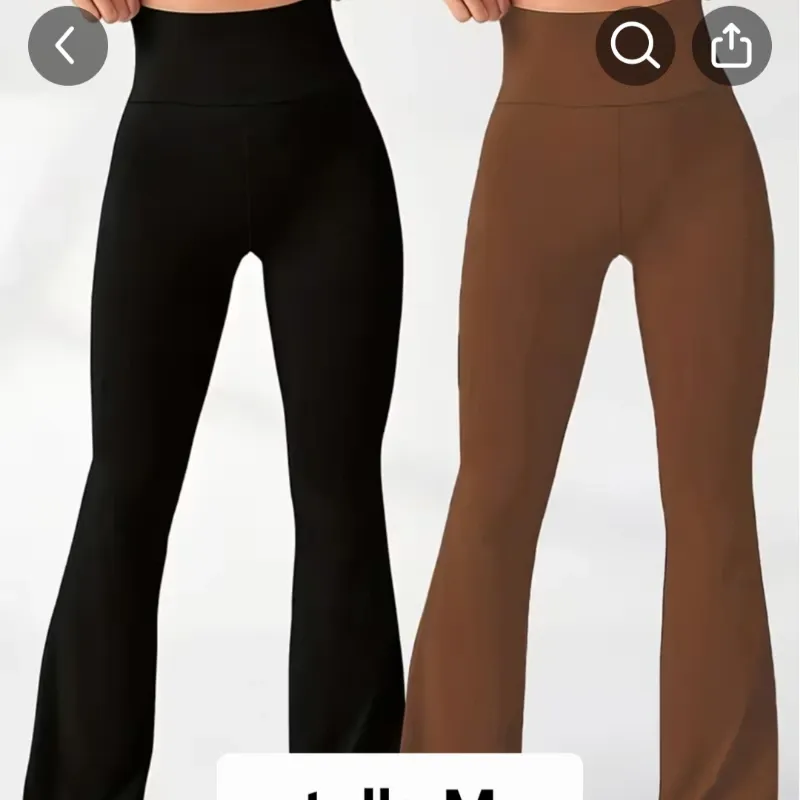The height and width of the screenshot is (800, 800).
Task: Open the search magnifier icon
Action: click(635, 46)
